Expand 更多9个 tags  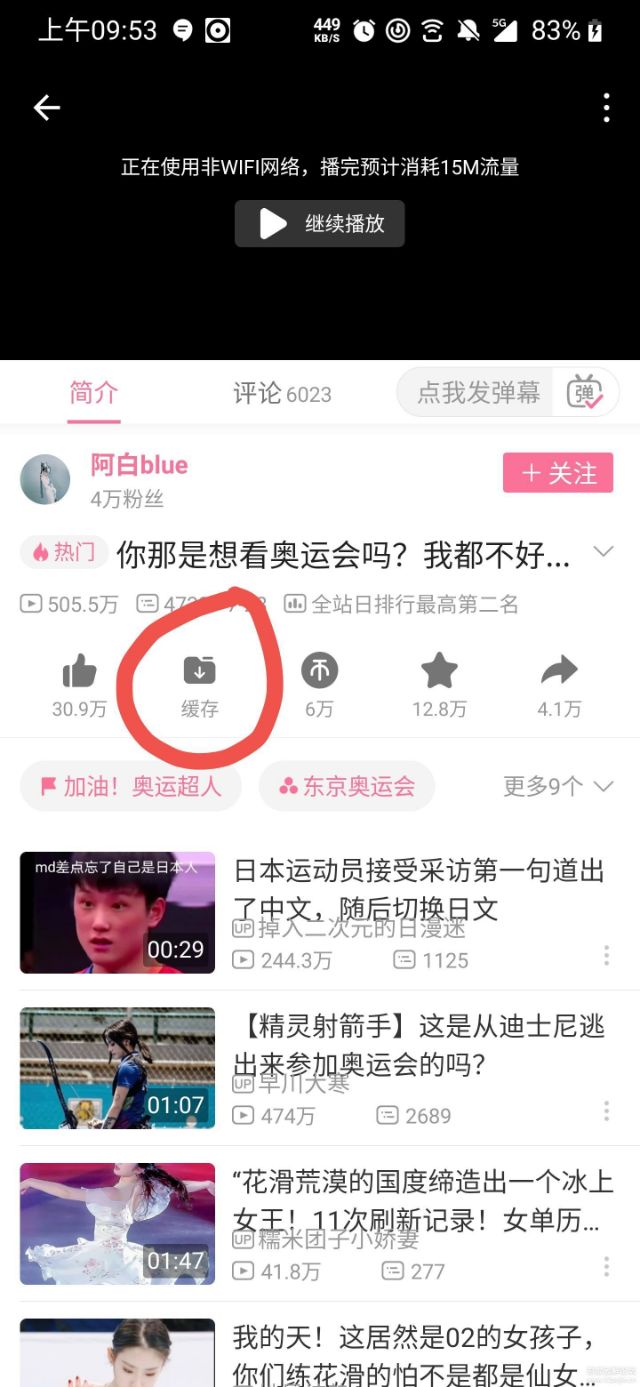pos(558,786)
